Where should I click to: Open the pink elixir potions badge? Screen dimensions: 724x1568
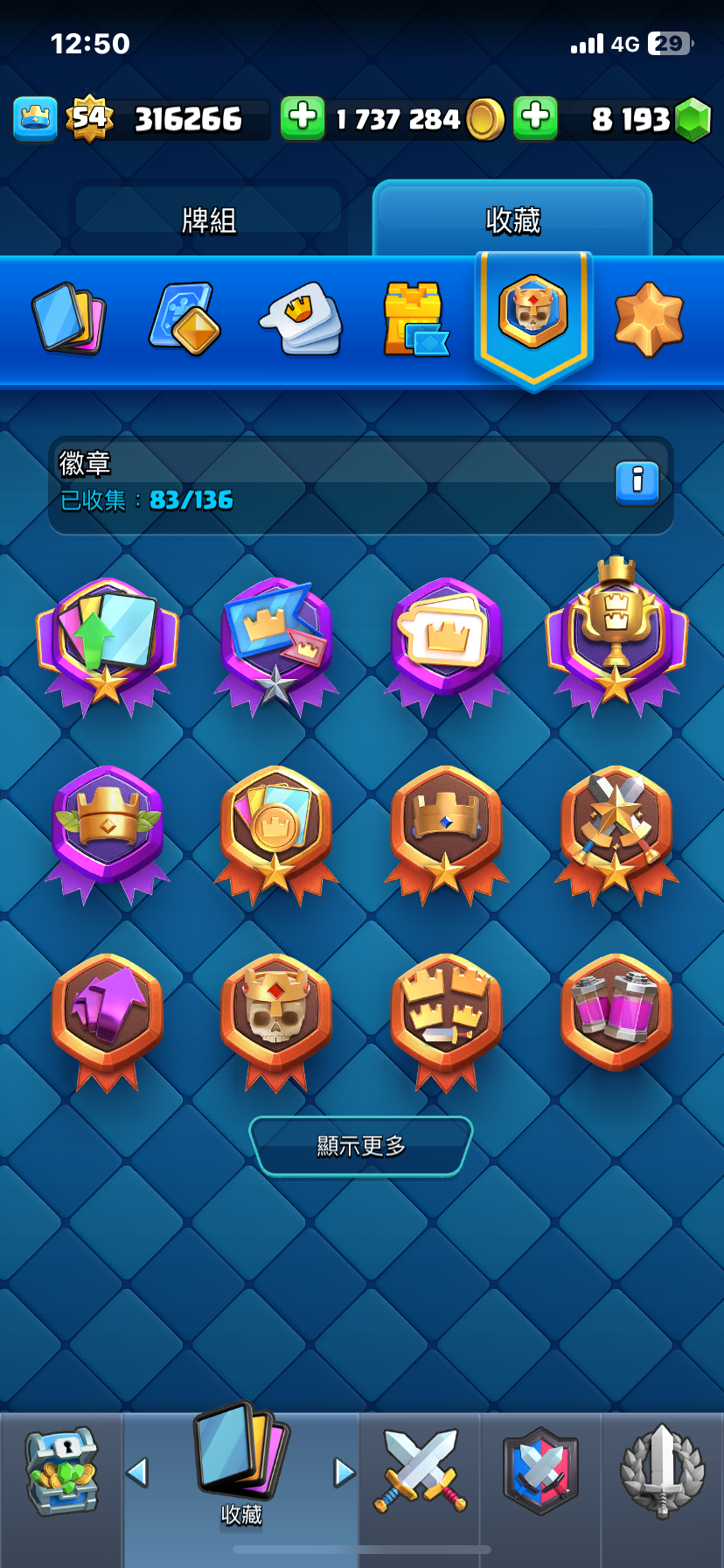point(616,1012)
